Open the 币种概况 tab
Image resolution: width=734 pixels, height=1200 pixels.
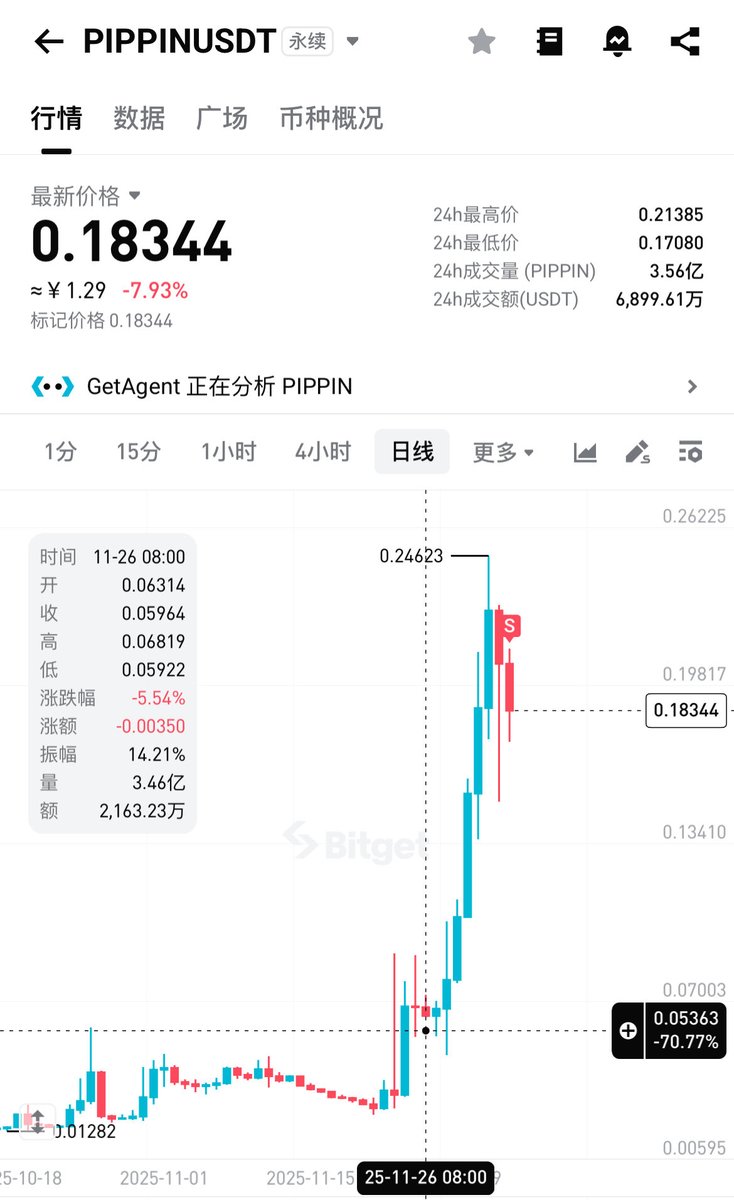click(x=331, y=118)
